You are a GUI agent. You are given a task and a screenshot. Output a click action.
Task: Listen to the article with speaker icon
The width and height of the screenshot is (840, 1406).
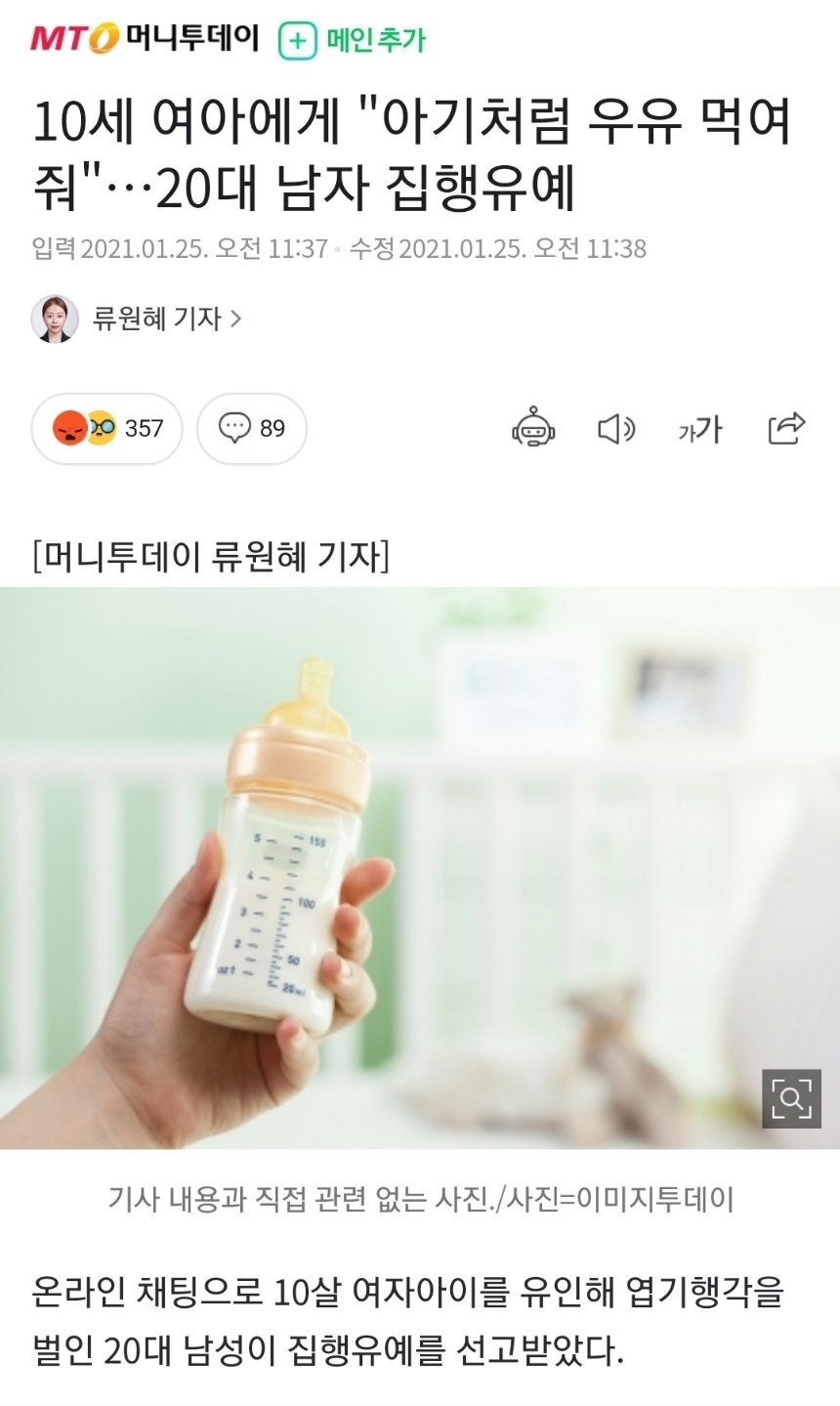tap(616, 428)
